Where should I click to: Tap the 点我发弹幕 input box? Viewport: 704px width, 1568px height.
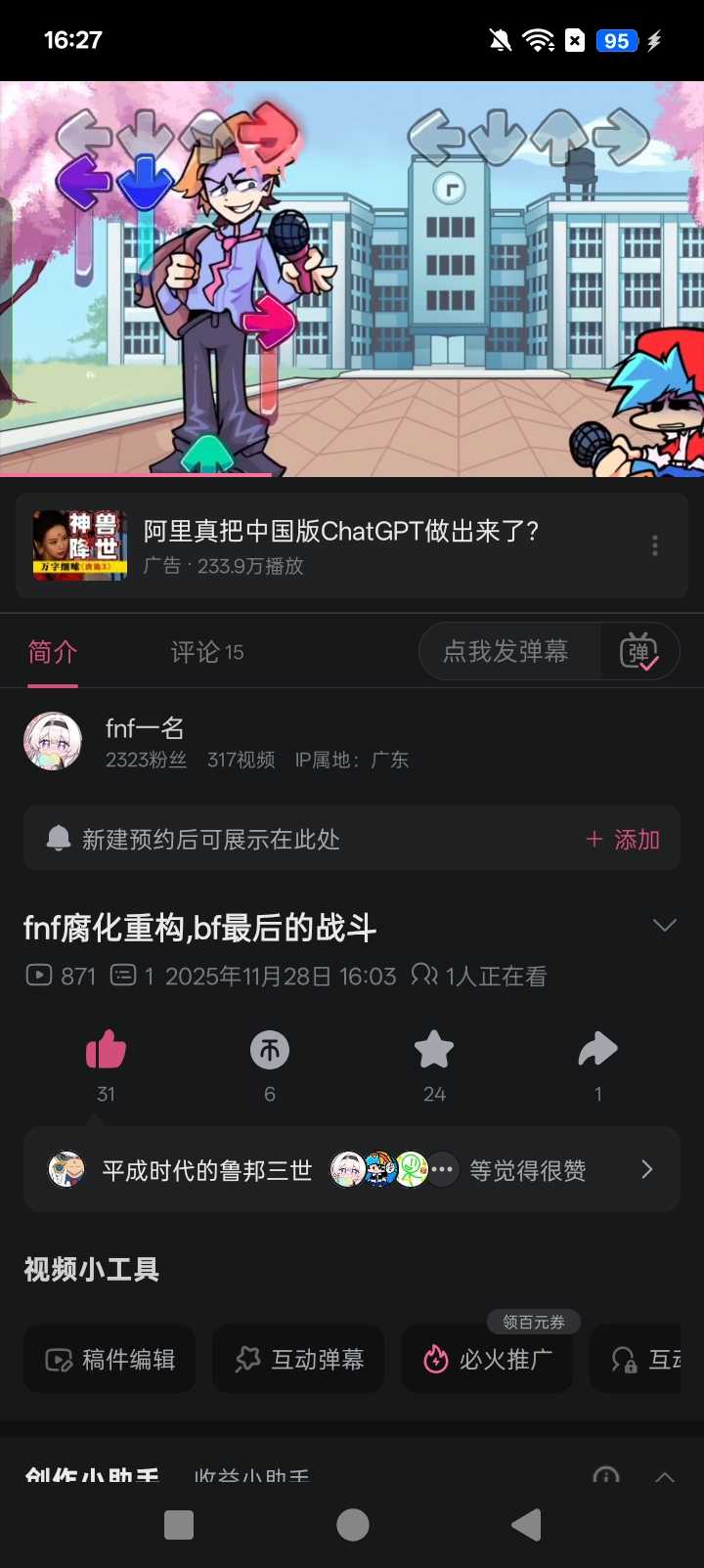click(506, 652)
